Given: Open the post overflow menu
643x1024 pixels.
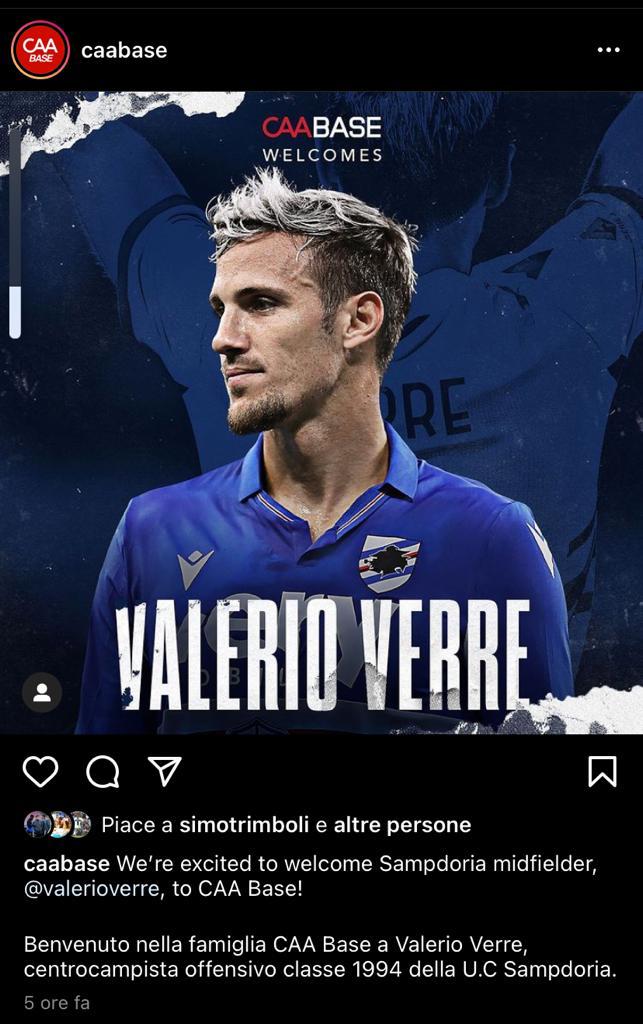Looking at the screenshot, I should 608,50.
